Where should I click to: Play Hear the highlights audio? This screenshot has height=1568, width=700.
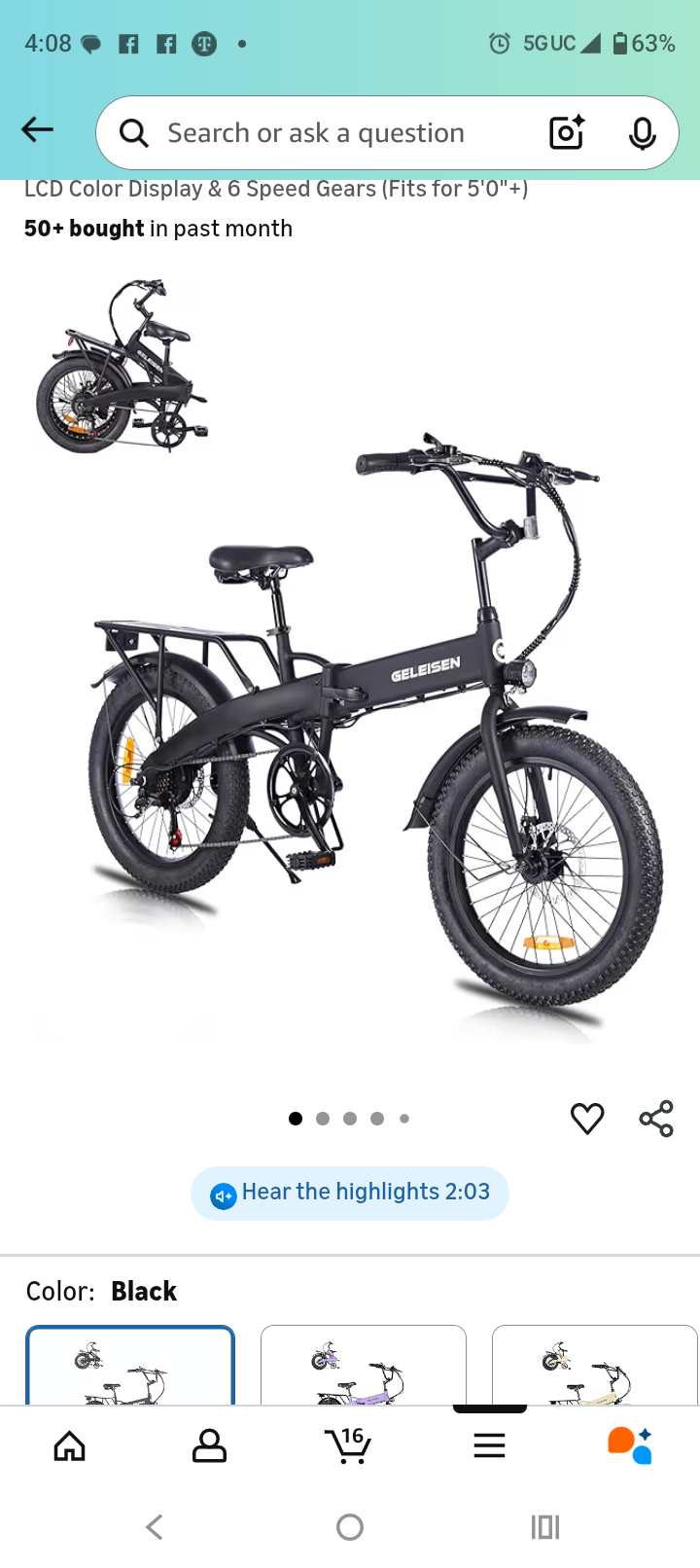(x=350, y=1193)
